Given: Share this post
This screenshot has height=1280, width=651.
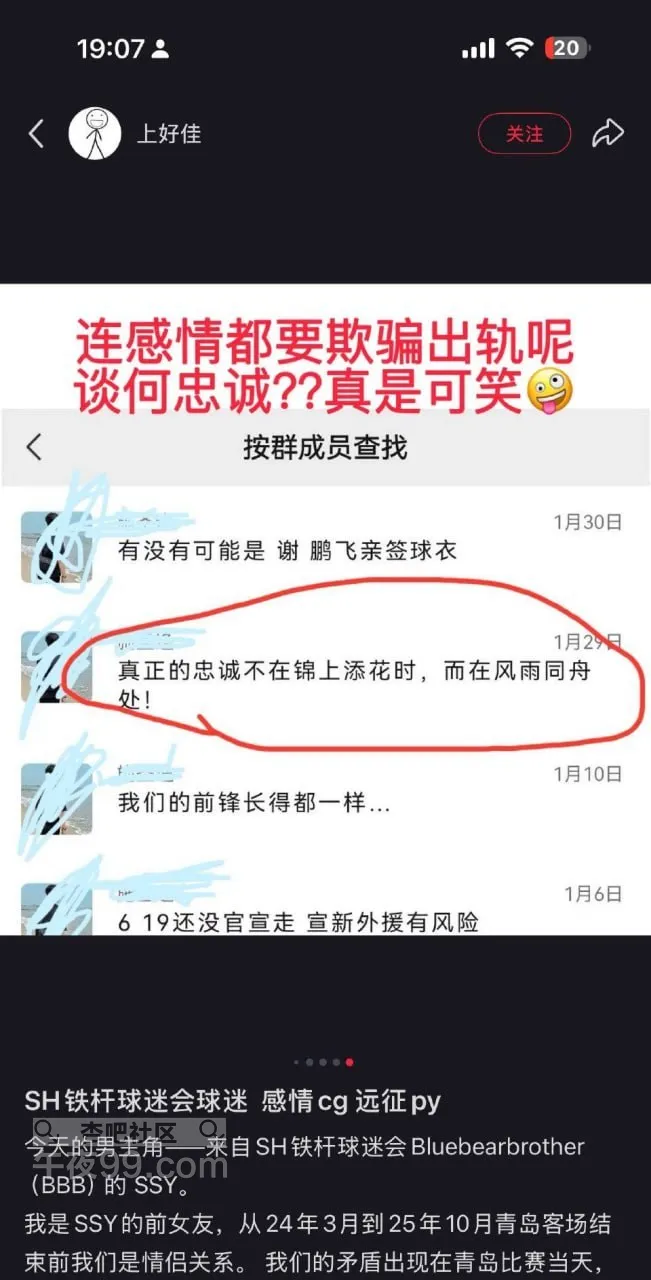Looking at the screenshot, I should pyautogui.click(x=608, y=134).
